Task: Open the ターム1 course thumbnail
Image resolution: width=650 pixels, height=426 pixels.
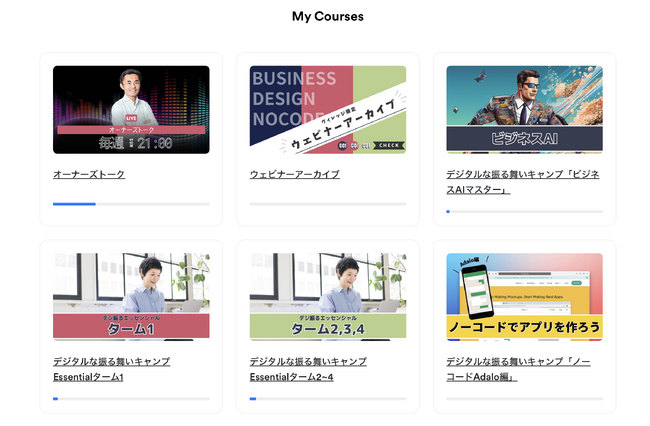Action: pyautogui.click(x=131, y=296)
